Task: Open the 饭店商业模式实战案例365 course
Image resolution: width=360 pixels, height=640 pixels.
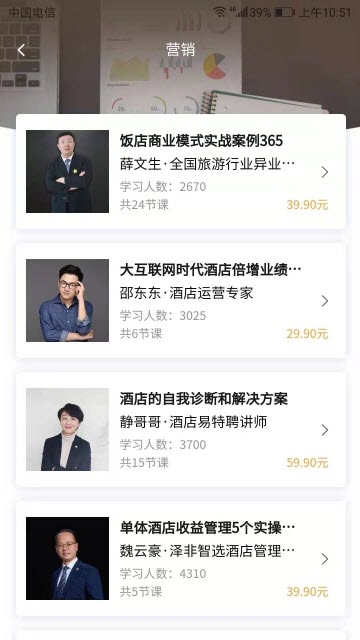Action: coord(180,171)
